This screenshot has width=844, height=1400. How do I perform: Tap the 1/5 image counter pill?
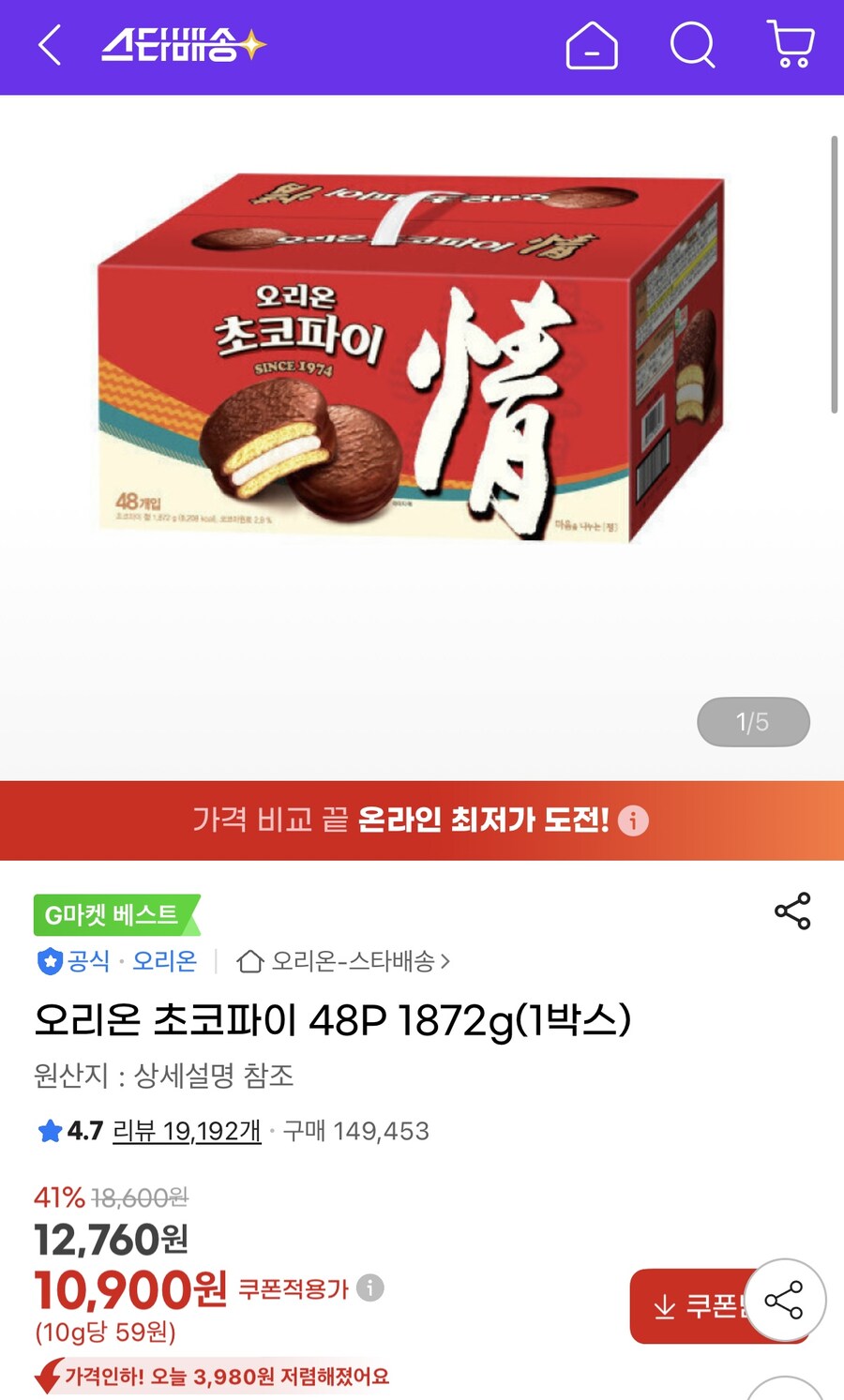752,721
